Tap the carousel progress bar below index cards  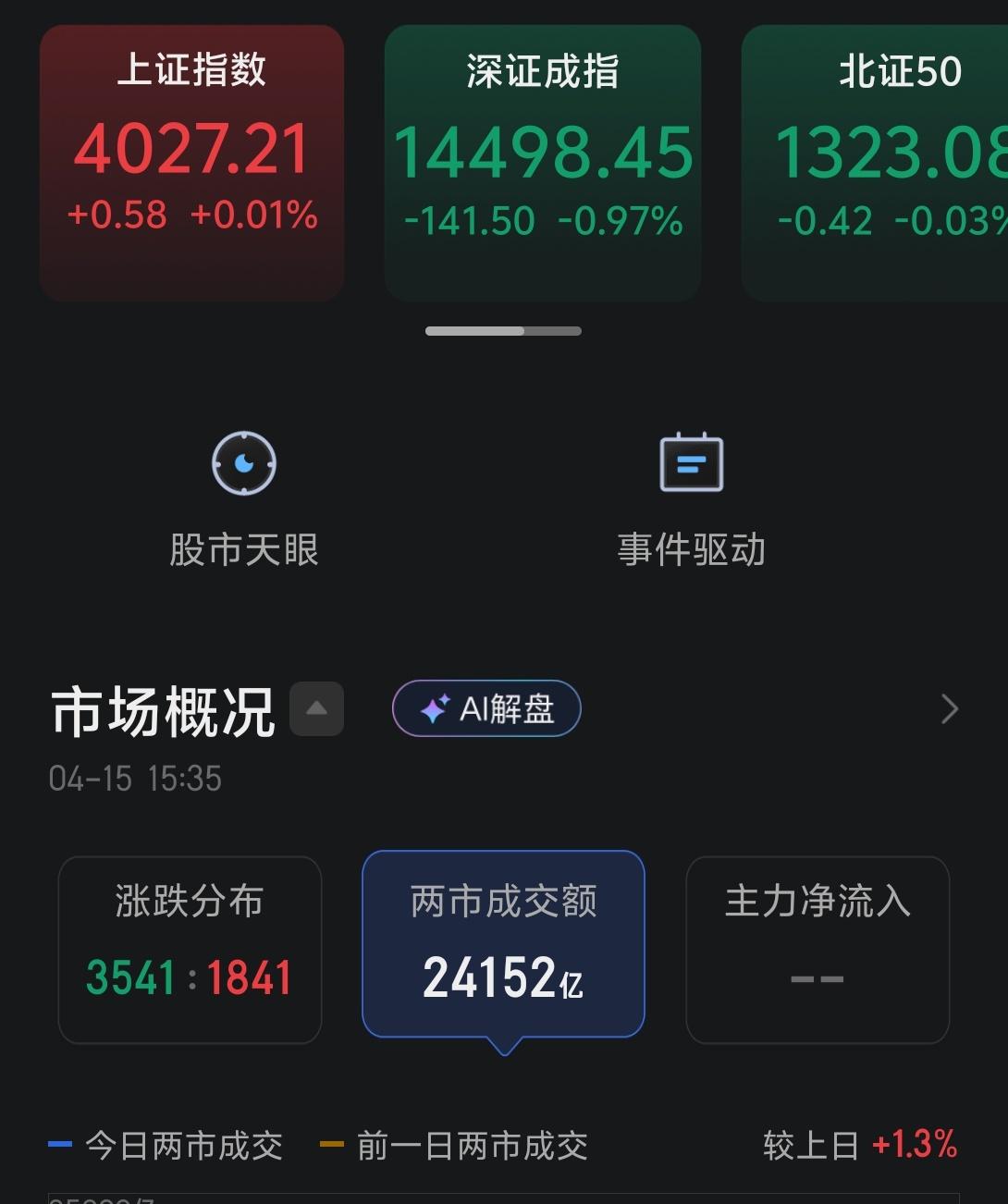[x=503, y=330]
